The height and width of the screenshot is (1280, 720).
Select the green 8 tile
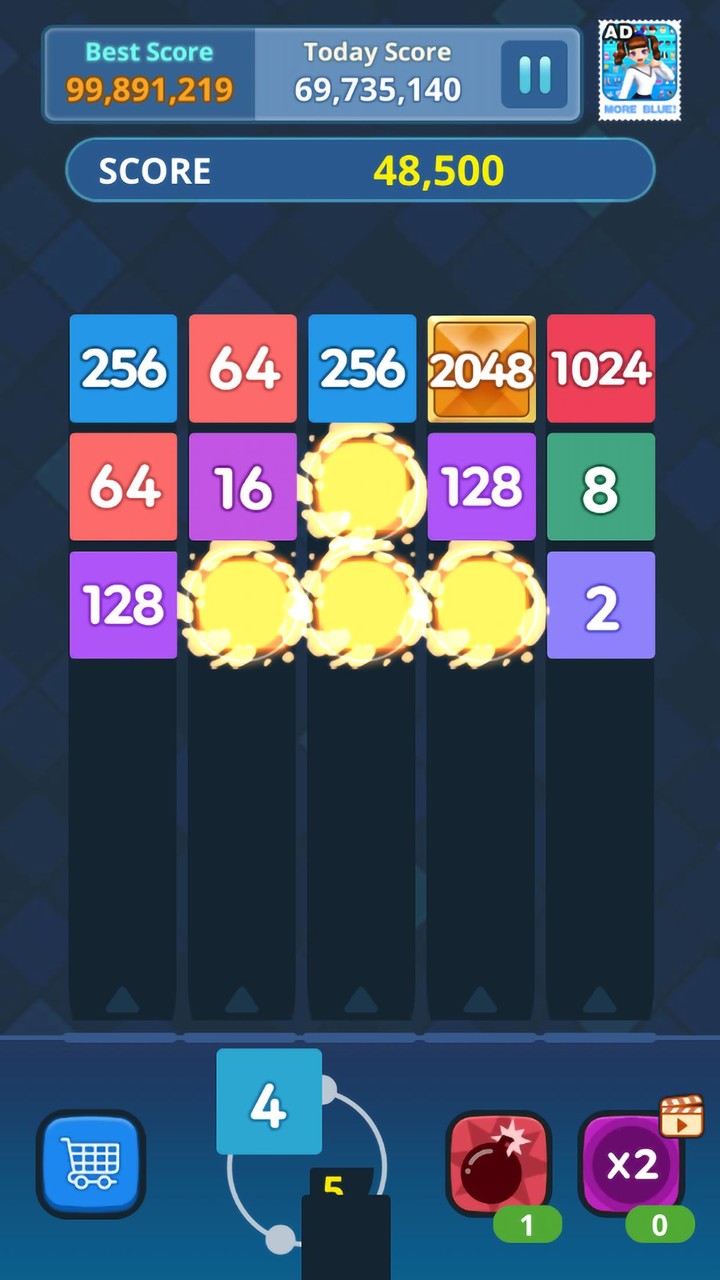tap(600, 487)
